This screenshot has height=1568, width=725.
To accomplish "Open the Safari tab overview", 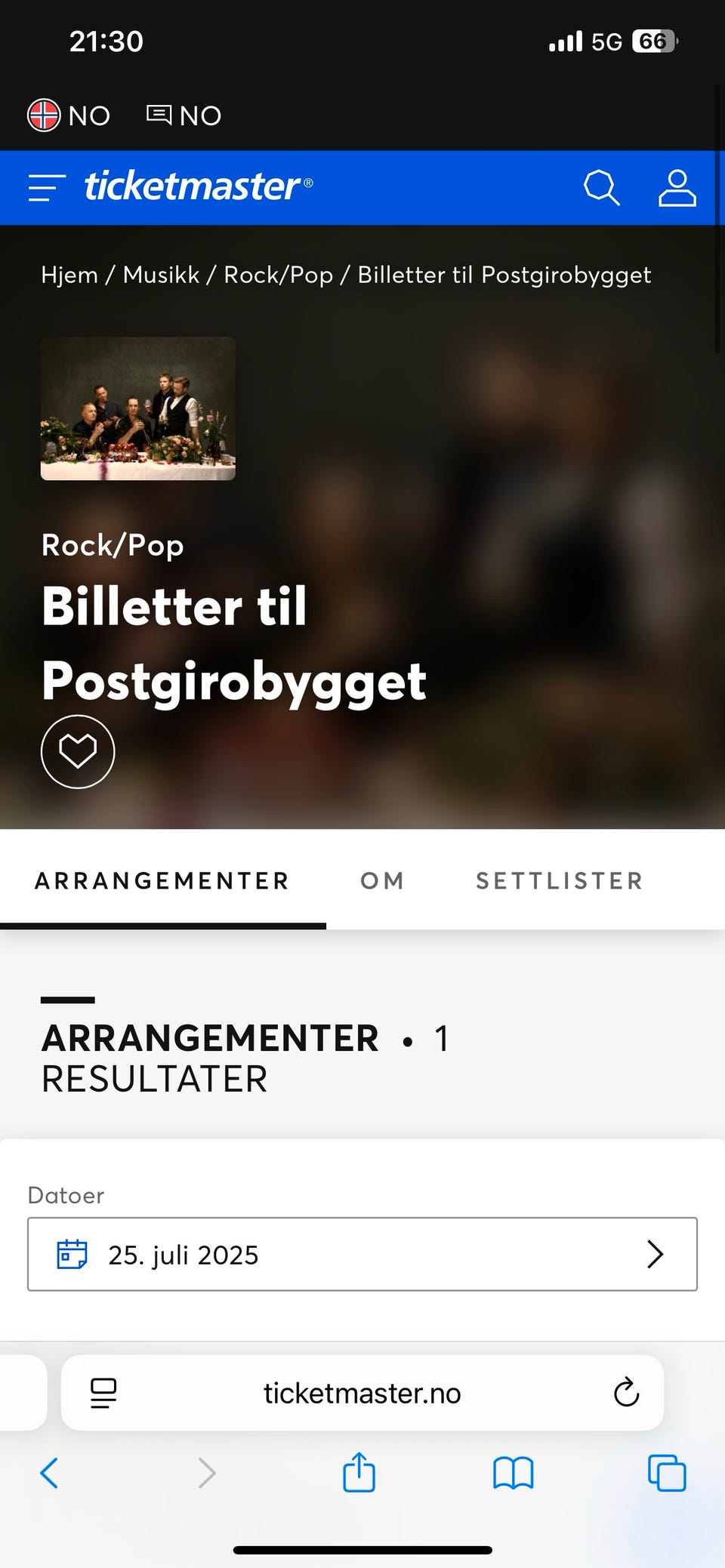I will click(x=666, y=1472).
